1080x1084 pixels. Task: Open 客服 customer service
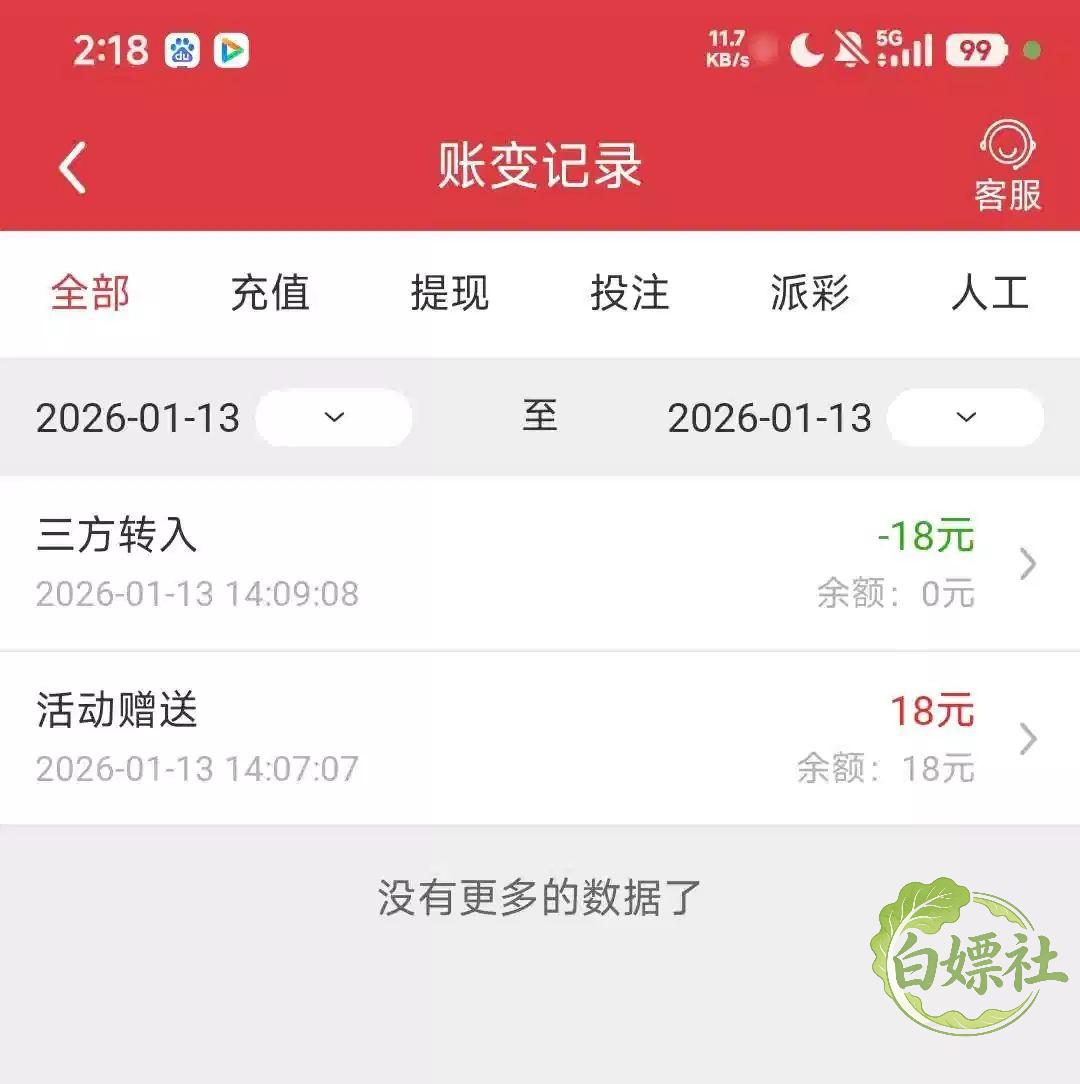pos(1007,166)
